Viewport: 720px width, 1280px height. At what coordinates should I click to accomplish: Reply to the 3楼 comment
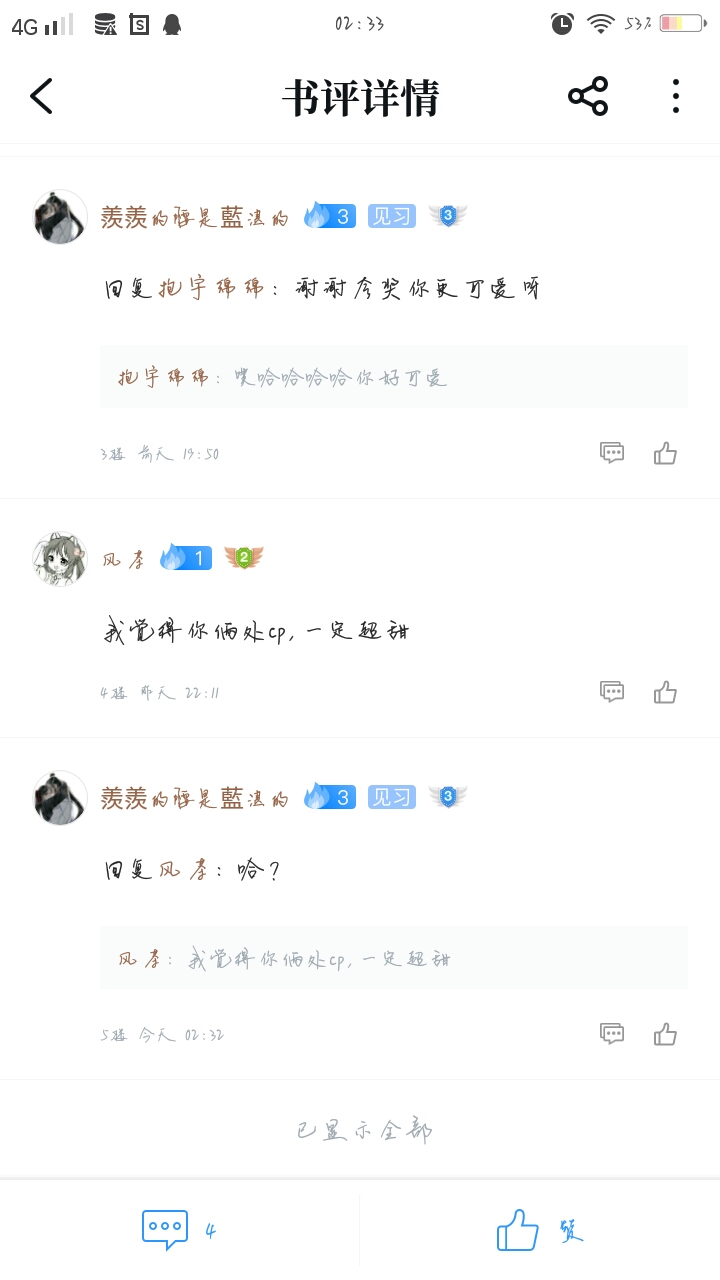612,453
